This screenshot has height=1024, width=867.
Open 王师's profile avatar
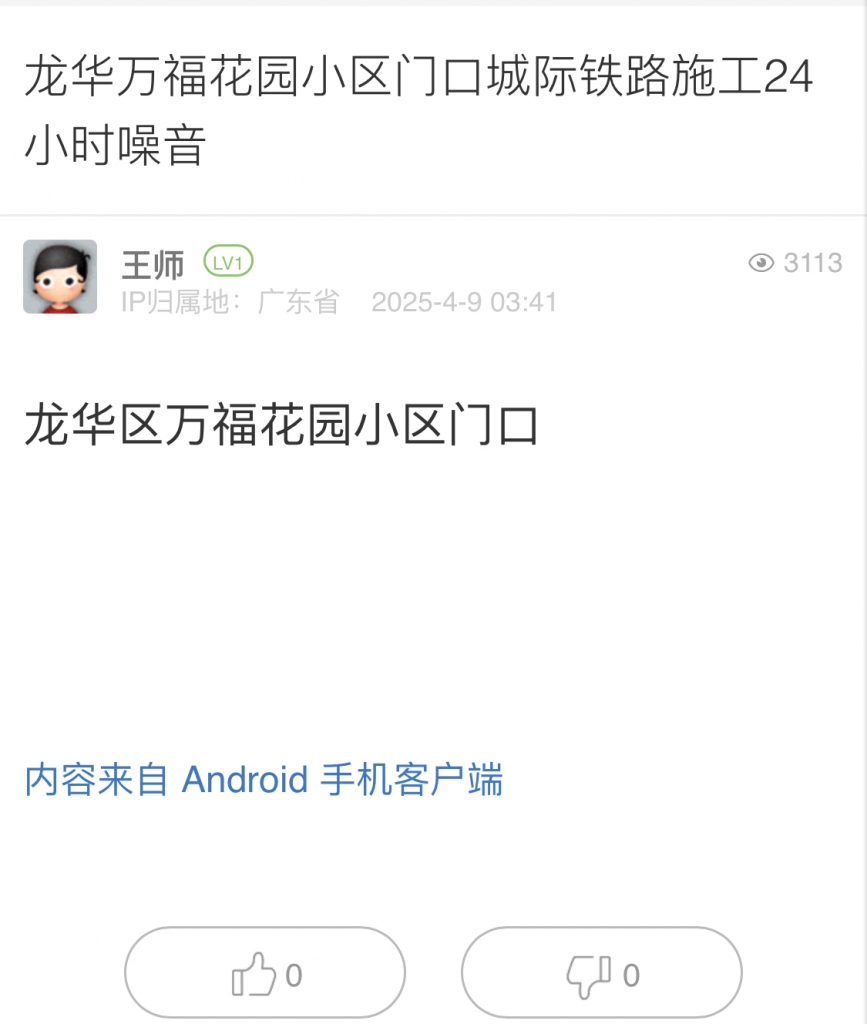[x=60, y=277]
